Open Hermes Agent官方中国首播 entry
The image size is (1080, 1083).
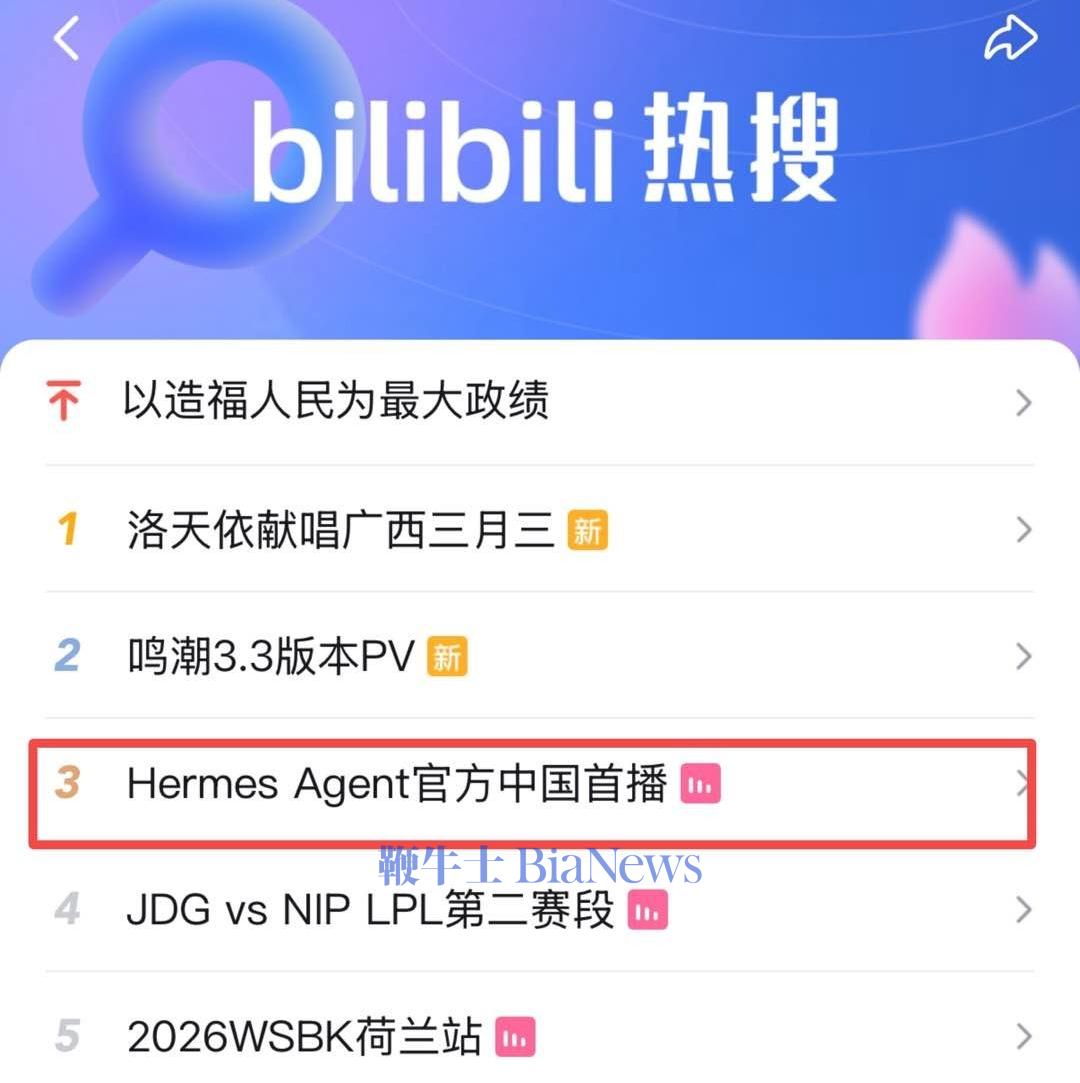pos(396,785)
